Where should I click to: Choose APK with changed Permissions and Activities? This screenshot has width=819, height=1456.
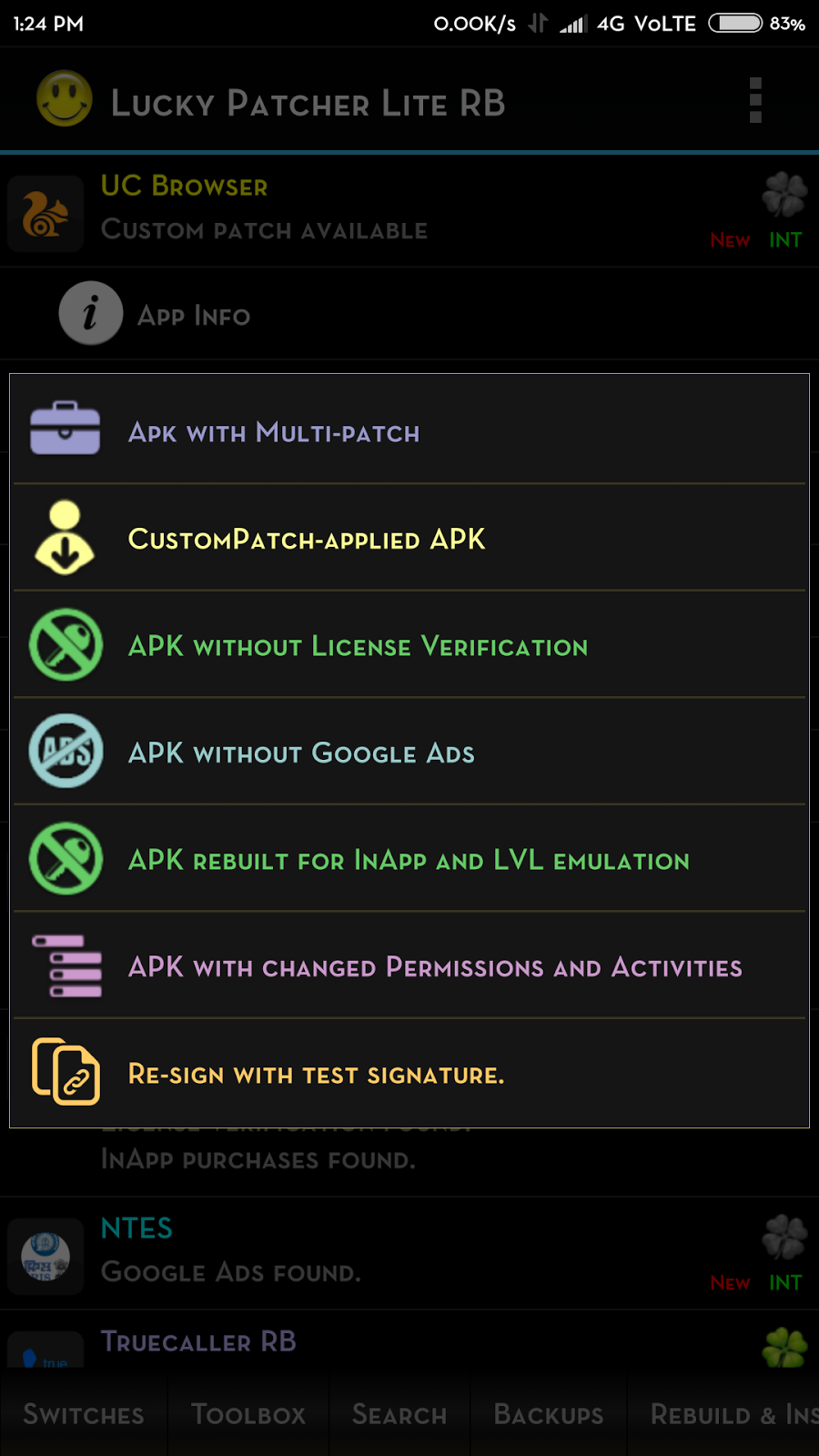[409, 966]
